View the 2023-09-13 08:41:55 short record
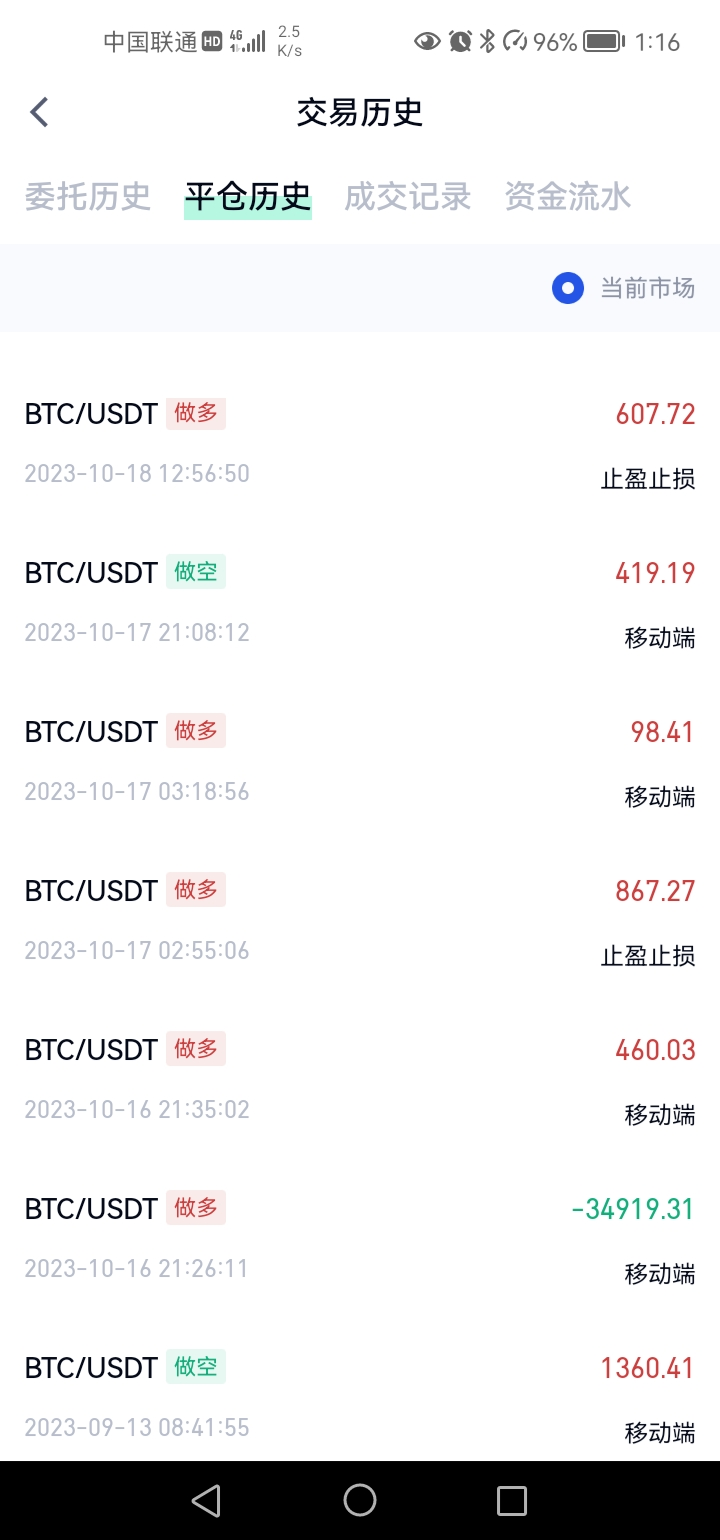 (360, 1397)
